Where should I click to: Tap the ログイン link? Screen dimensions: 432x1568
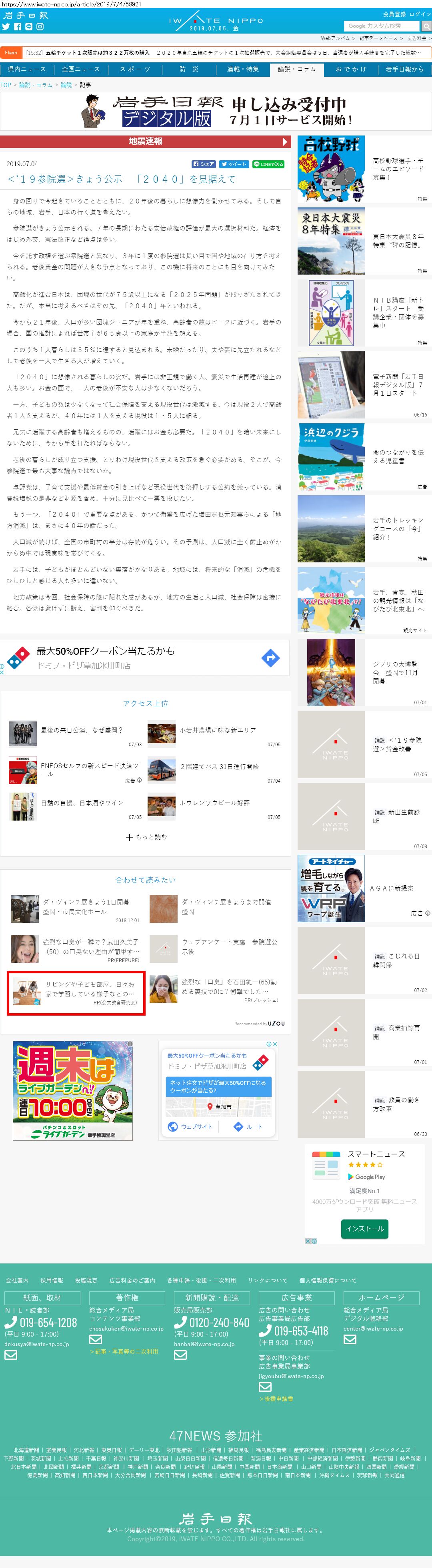tap(420, 14)
